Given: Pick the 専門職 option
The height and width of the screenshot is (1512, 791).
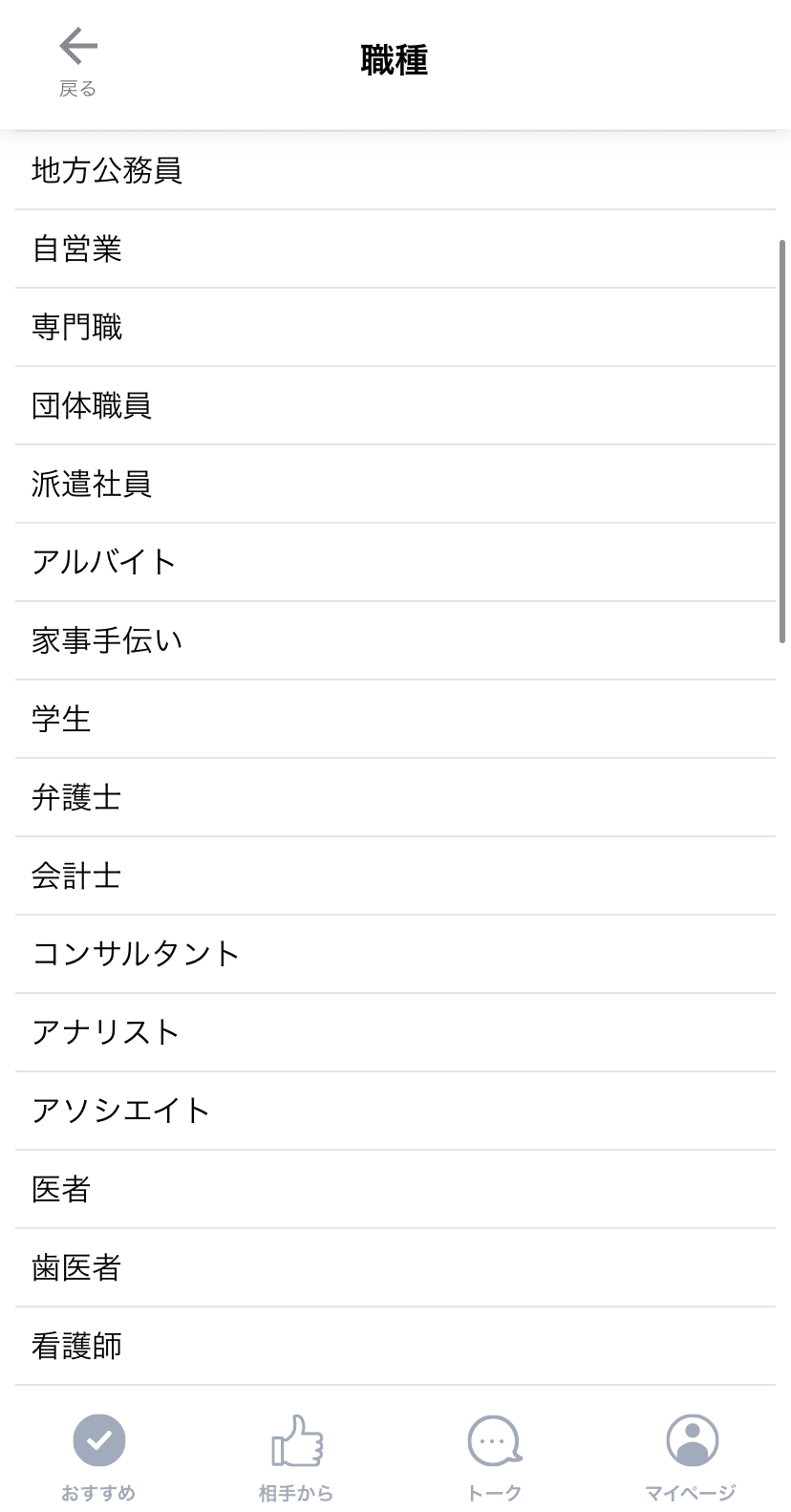Looking at the screenshot, I should (77, 327).
